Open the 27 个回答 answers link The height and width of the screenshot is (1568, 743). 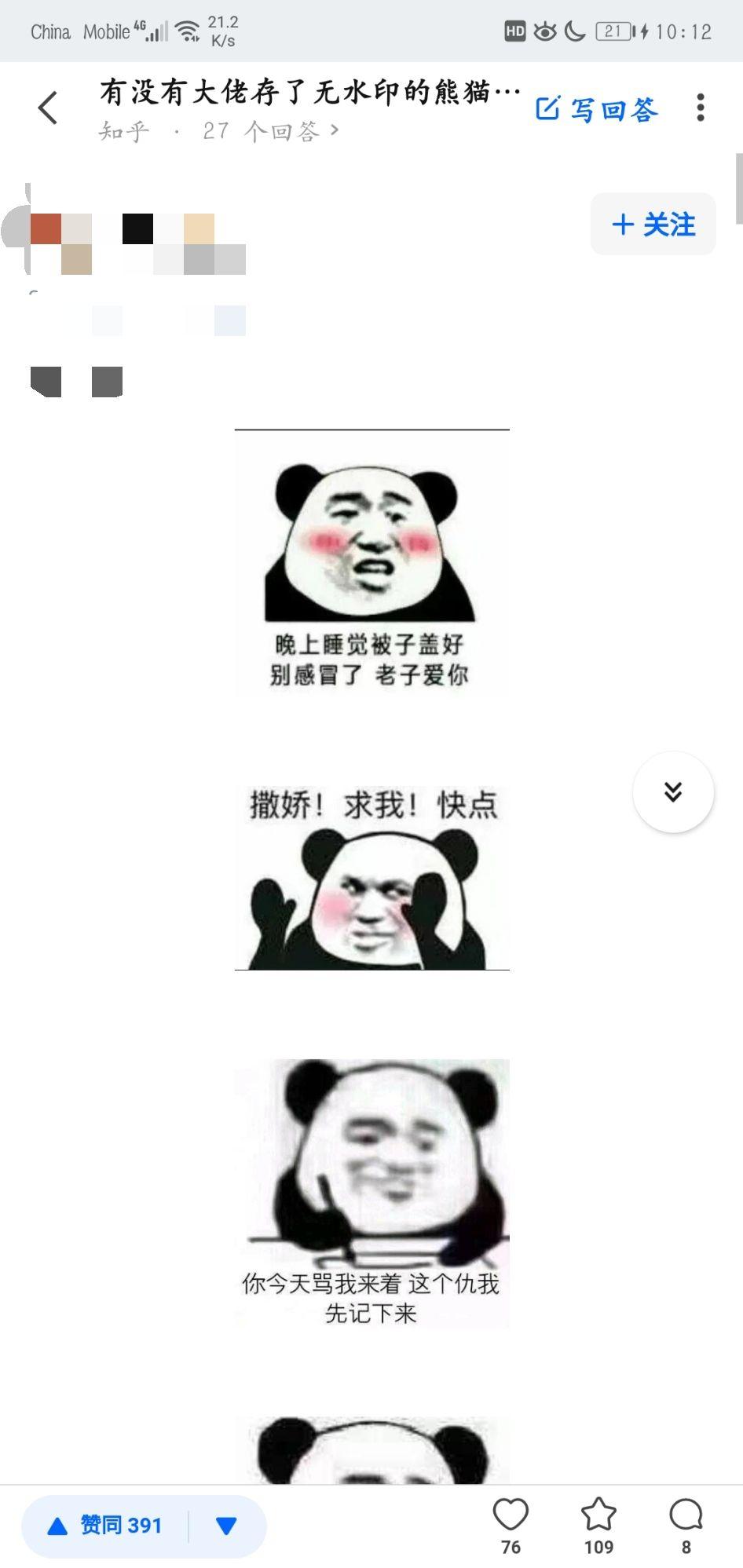[269, 131]
